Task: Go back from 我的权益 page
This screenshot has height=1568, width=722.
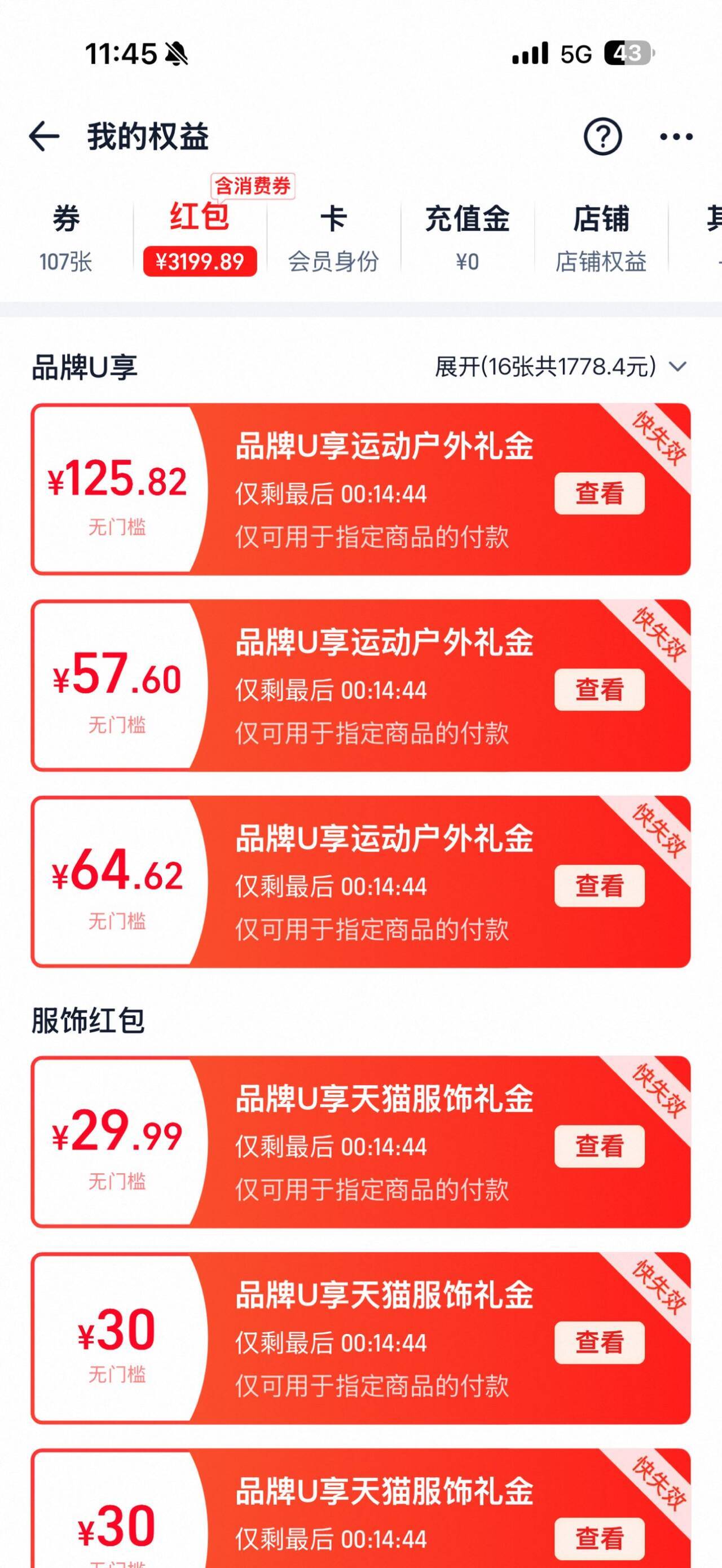Action: 45,136
